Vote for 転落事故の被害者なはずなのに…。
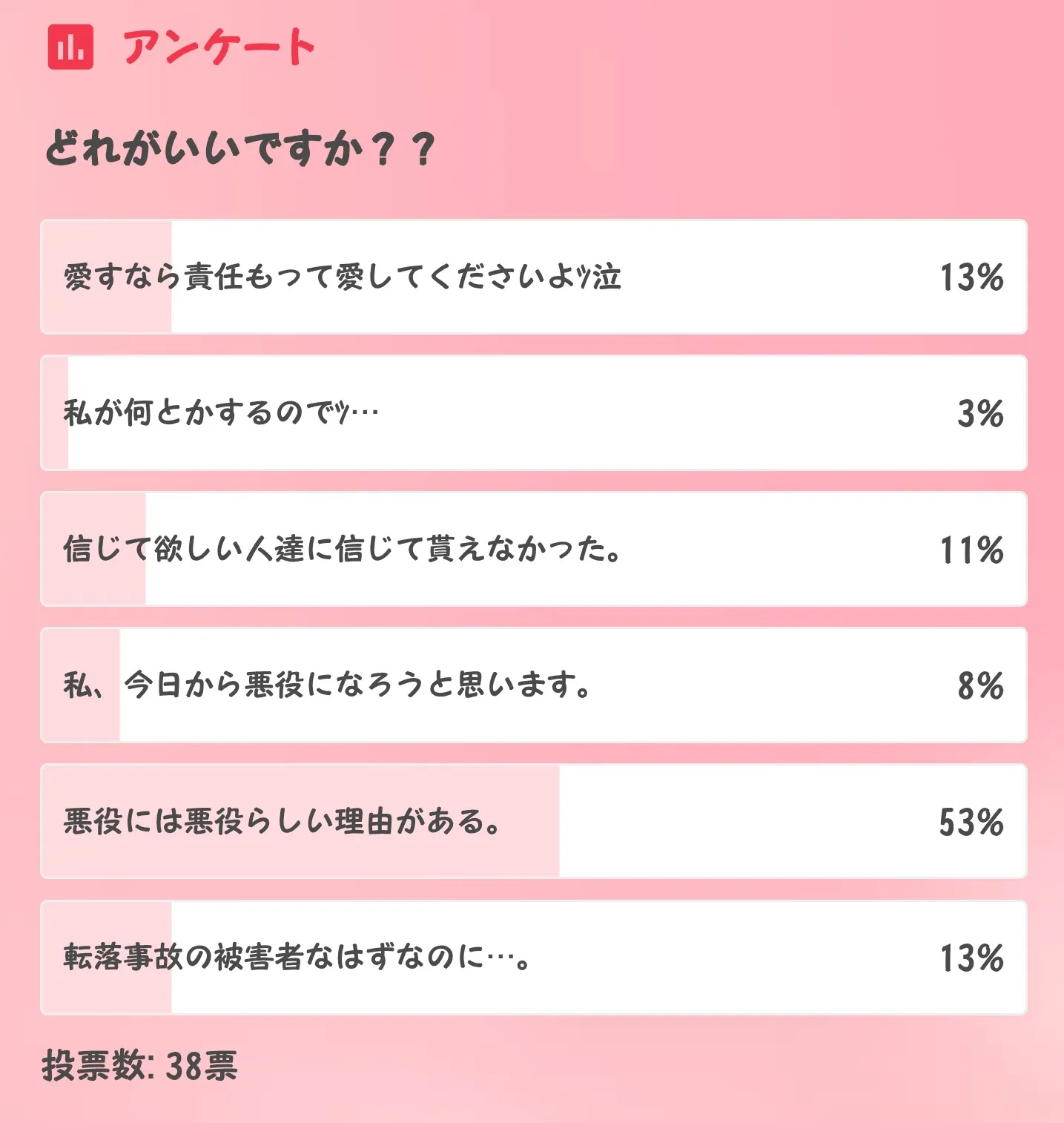This screenshot has width=1064, height=1123. 534,958
